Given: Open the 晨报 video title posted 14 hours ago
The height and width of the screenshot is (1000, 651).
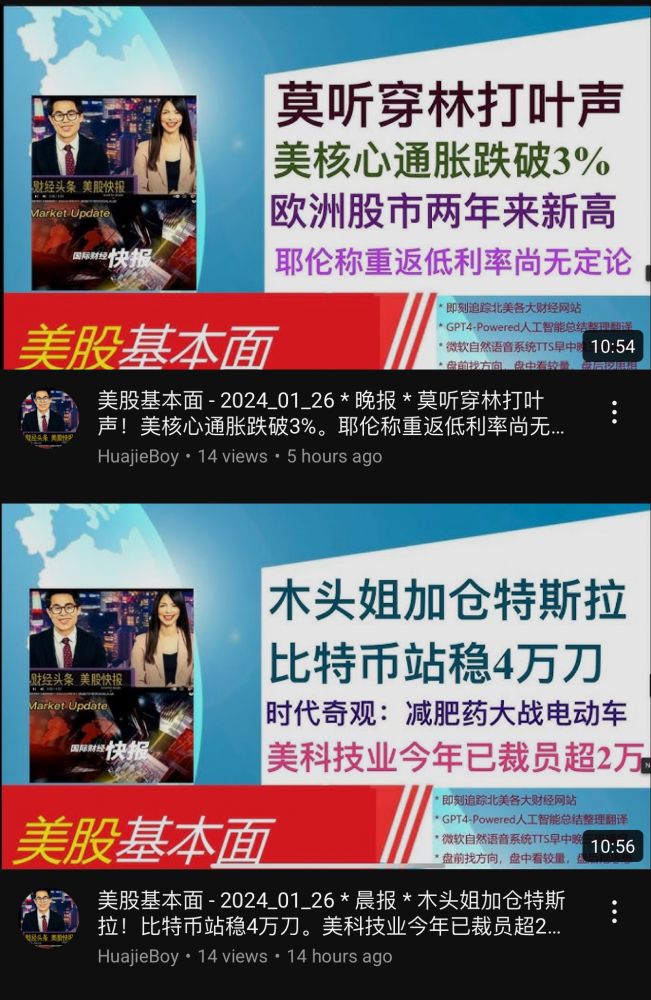Looking at the screenshot, I should (330, 913).
